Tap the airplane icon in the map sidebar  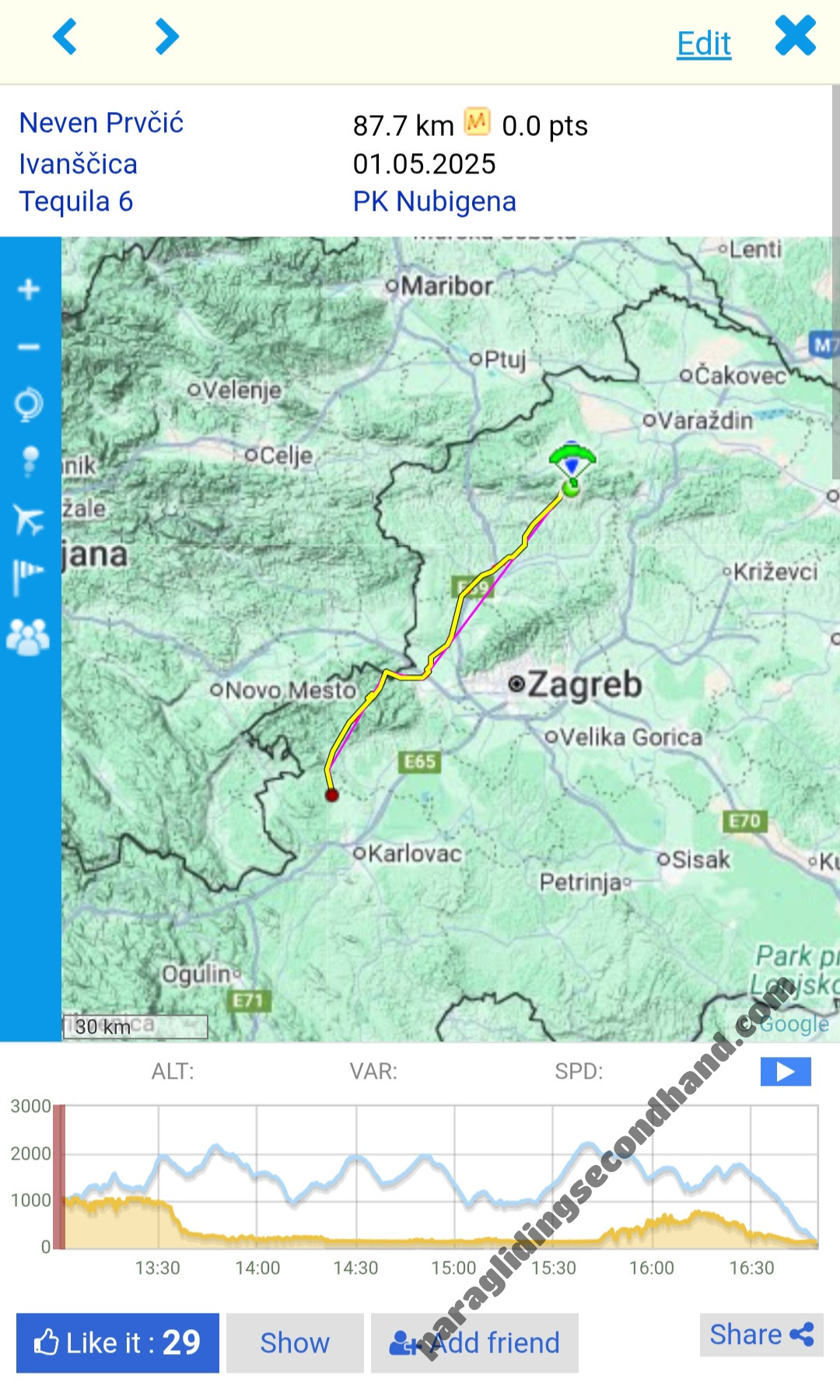pos(30,520)
